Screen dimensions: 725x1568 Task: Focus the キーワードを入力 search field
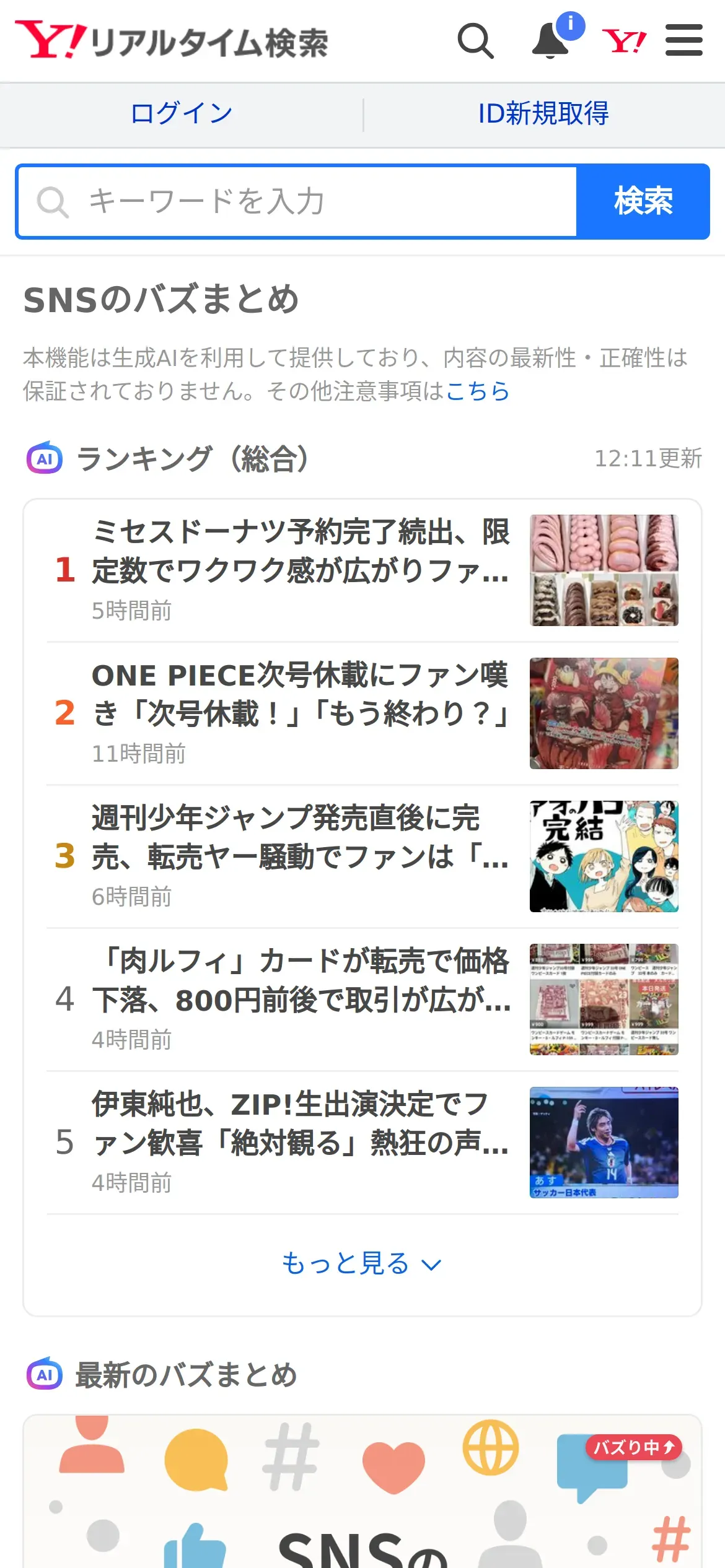[x=297, y=201]
